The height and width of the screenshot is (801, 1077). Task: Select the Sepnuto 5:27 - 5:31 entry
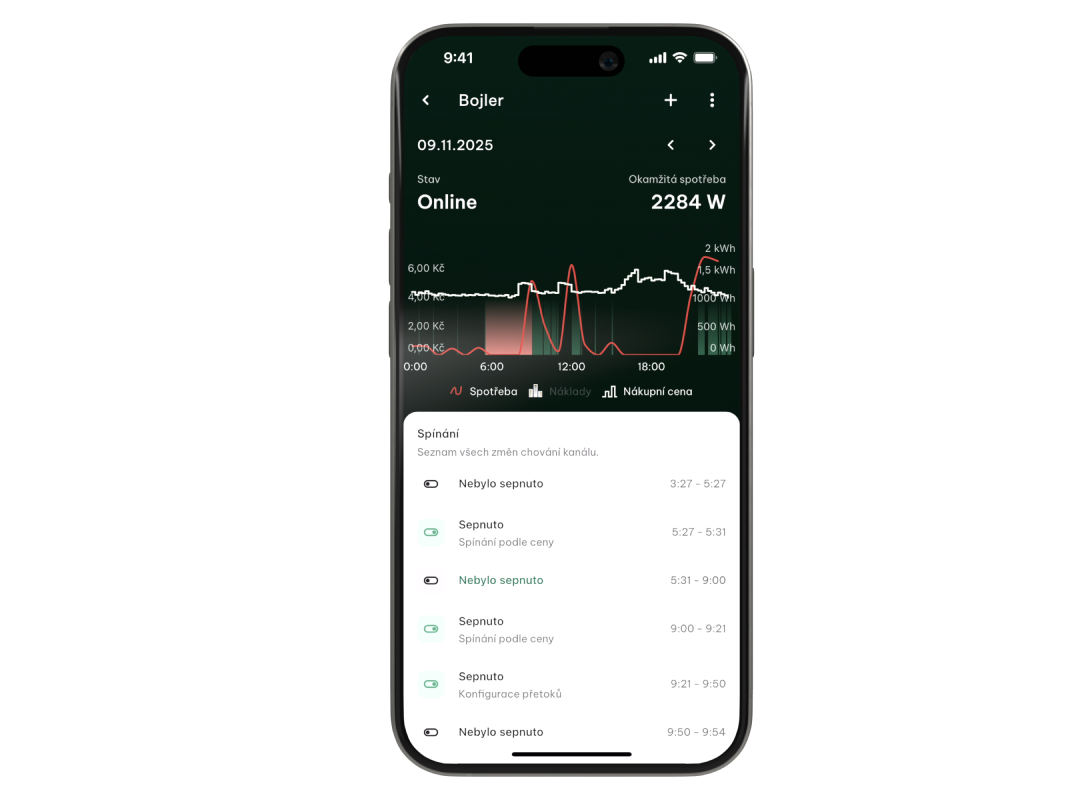[x=571, y=532]
